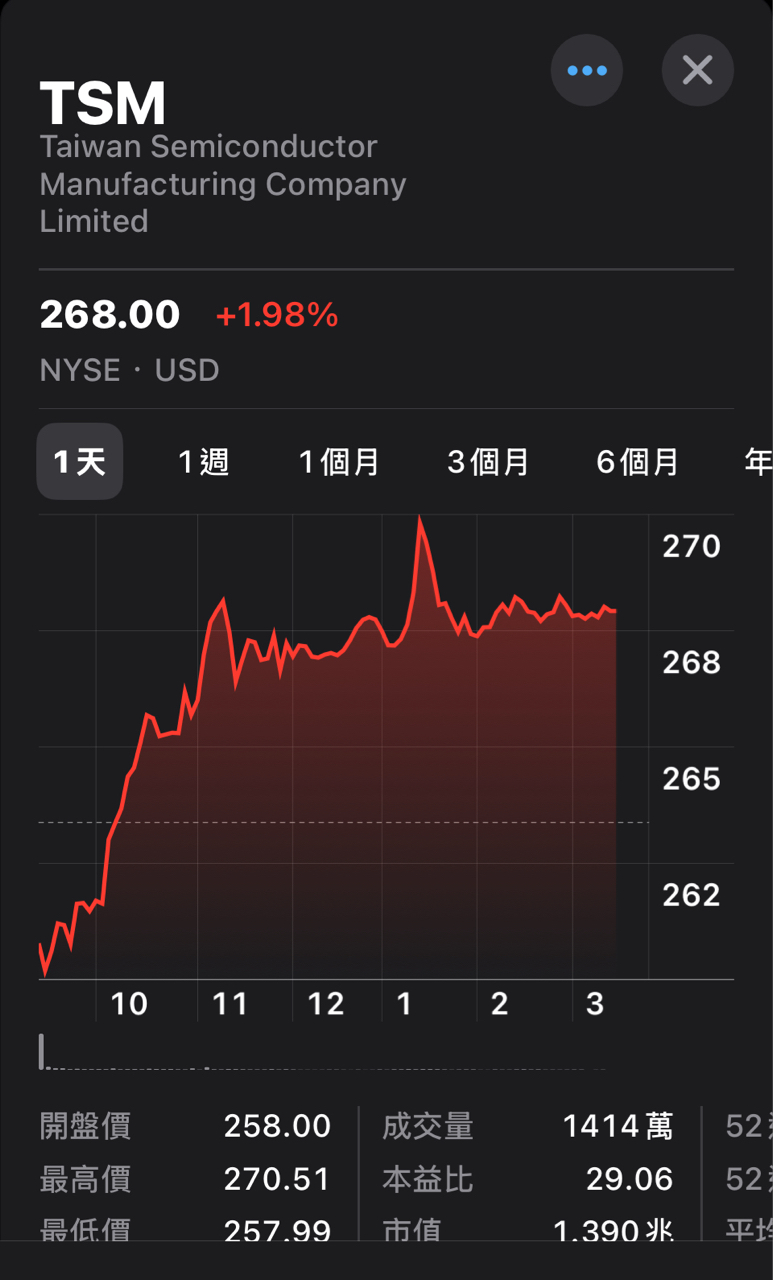Switch to the 3個月 range
Image resolution: width=773 pixels, height=1280 pixels.
488,461
